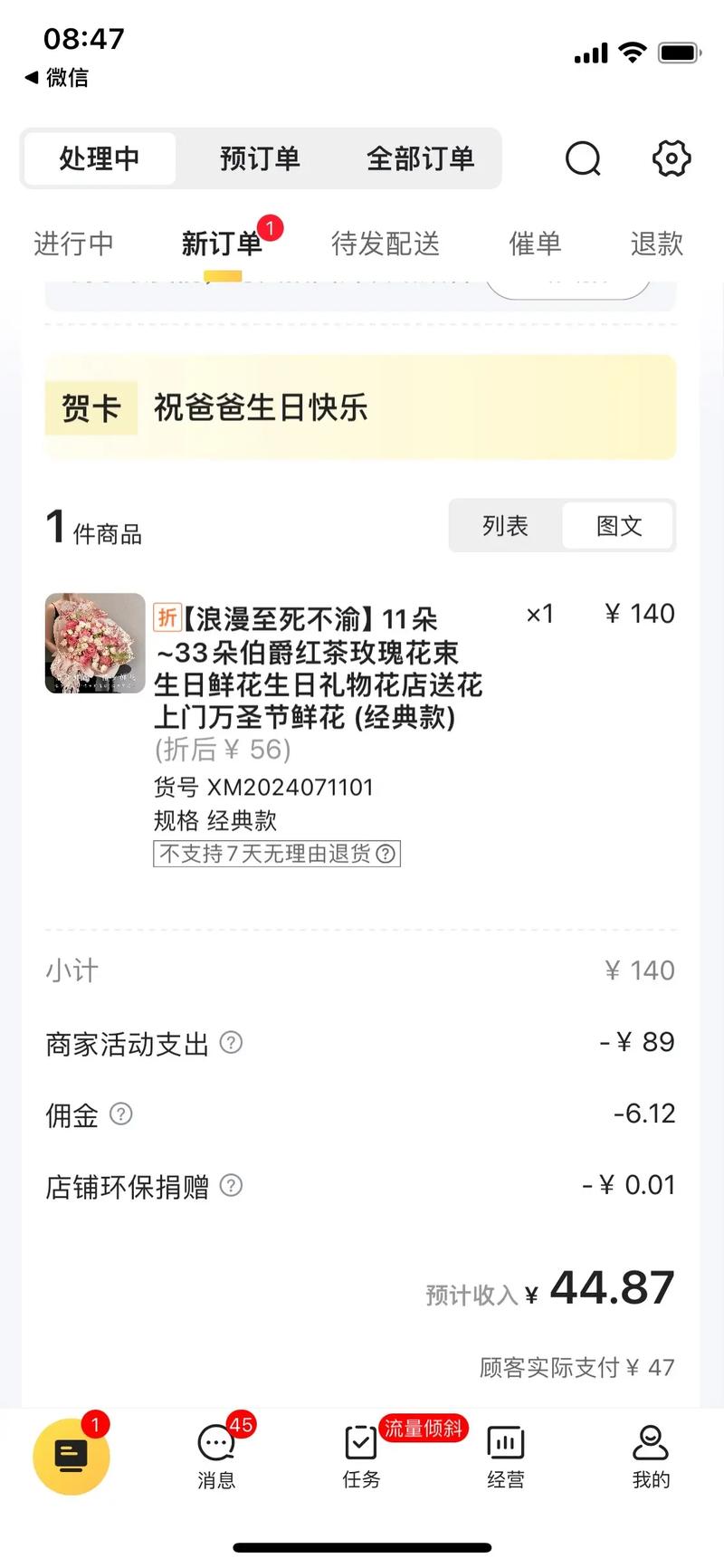Viewport: 724px width, 1568px height.
Task: Open the 全部订单 tab
Action: pyautogui.click(x=422, y=158)
